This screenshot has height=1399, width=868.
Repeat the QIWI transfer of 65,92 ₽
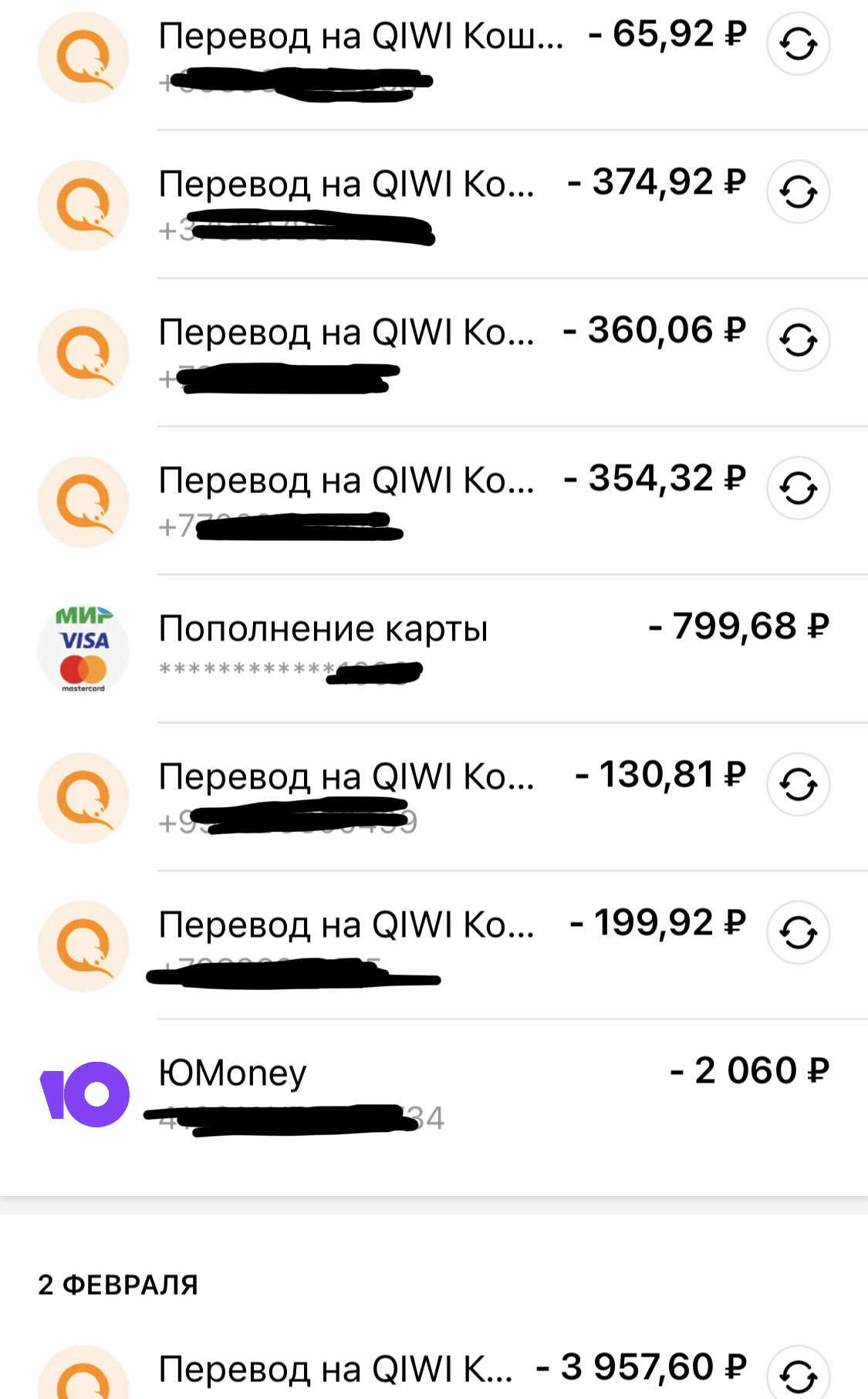(798, 44)
